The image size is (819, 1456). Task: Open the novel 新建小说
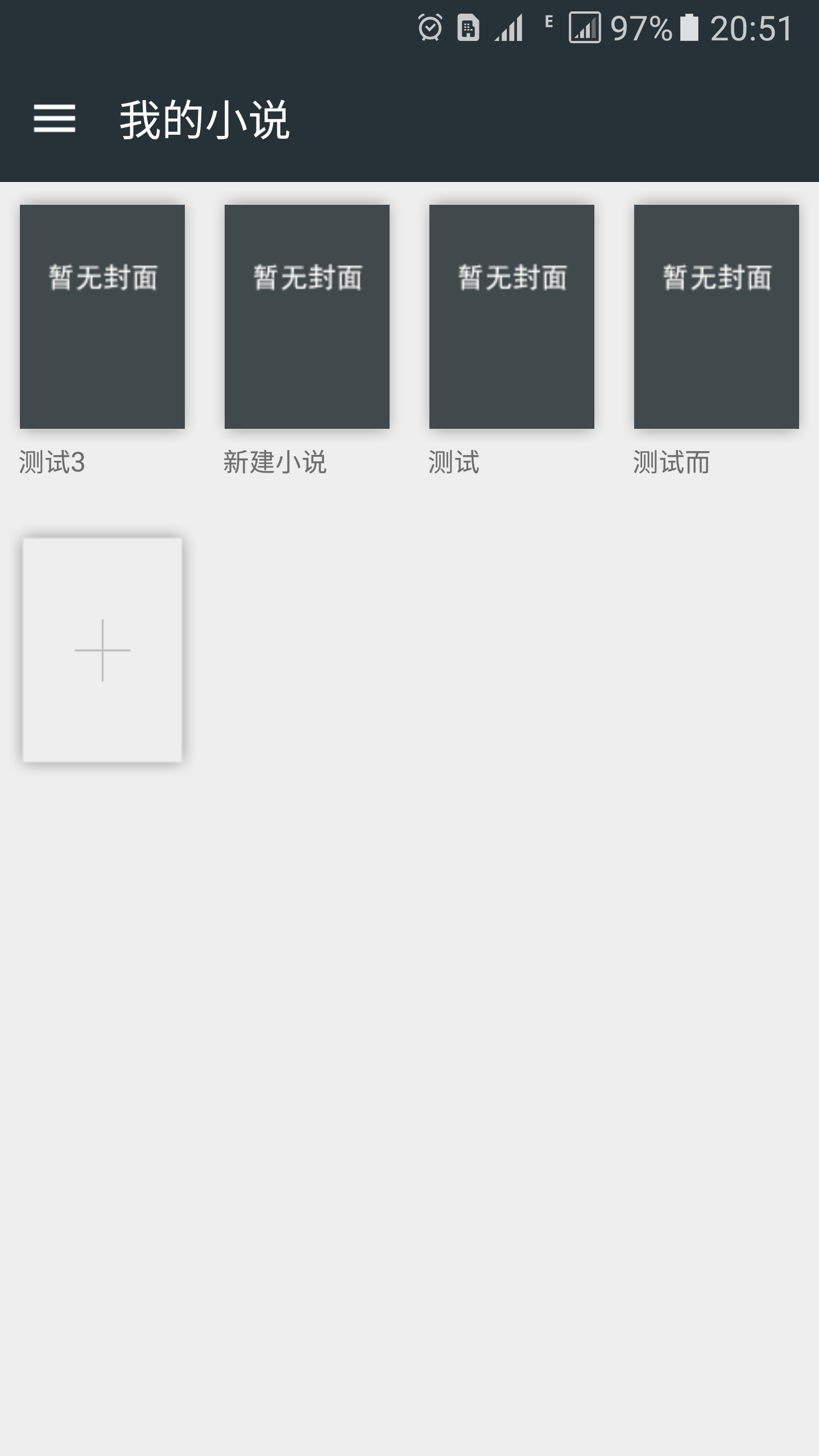point(307,317)
